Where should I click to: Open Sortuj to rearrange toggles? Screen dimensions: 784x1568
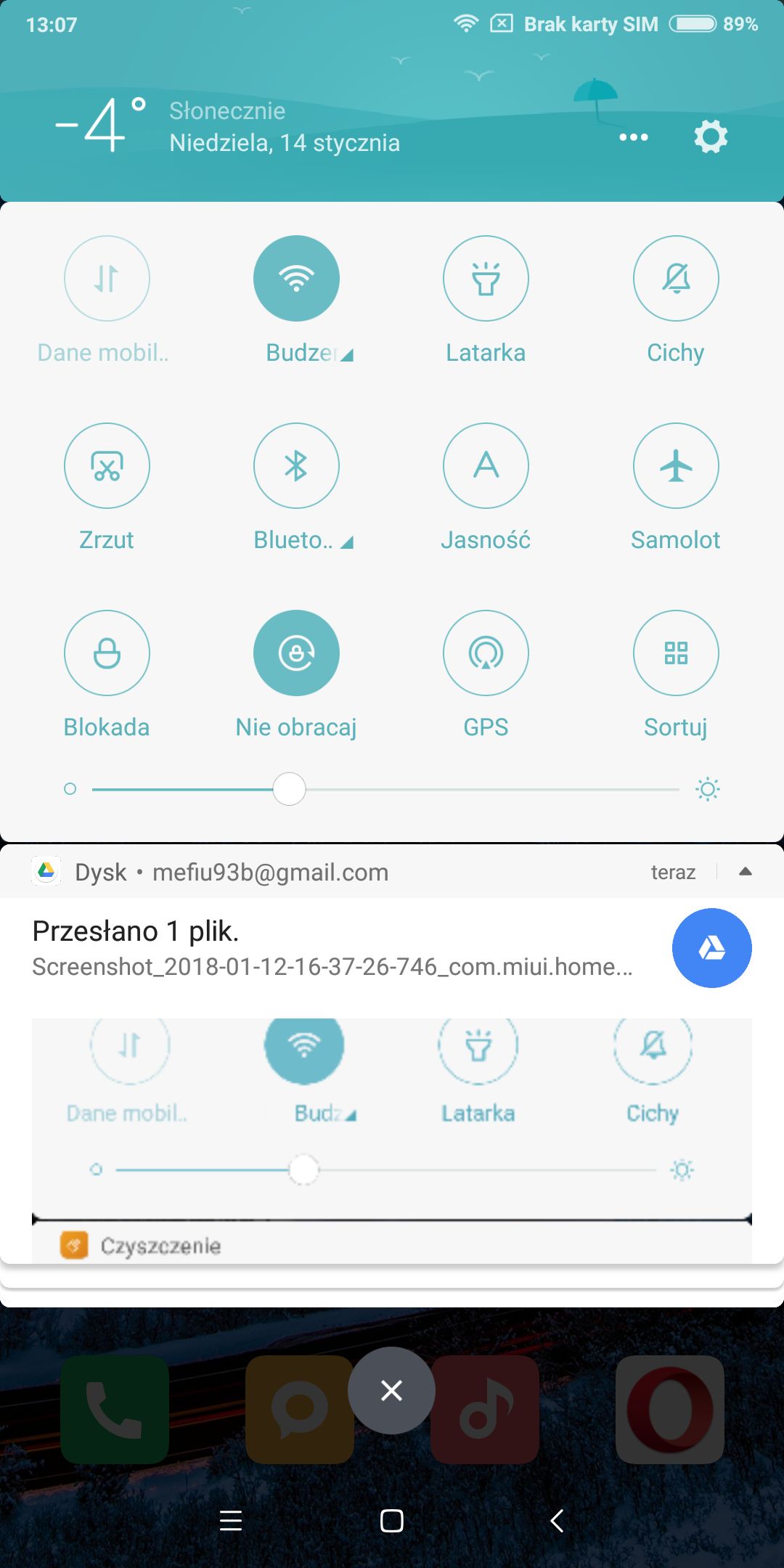676,653
